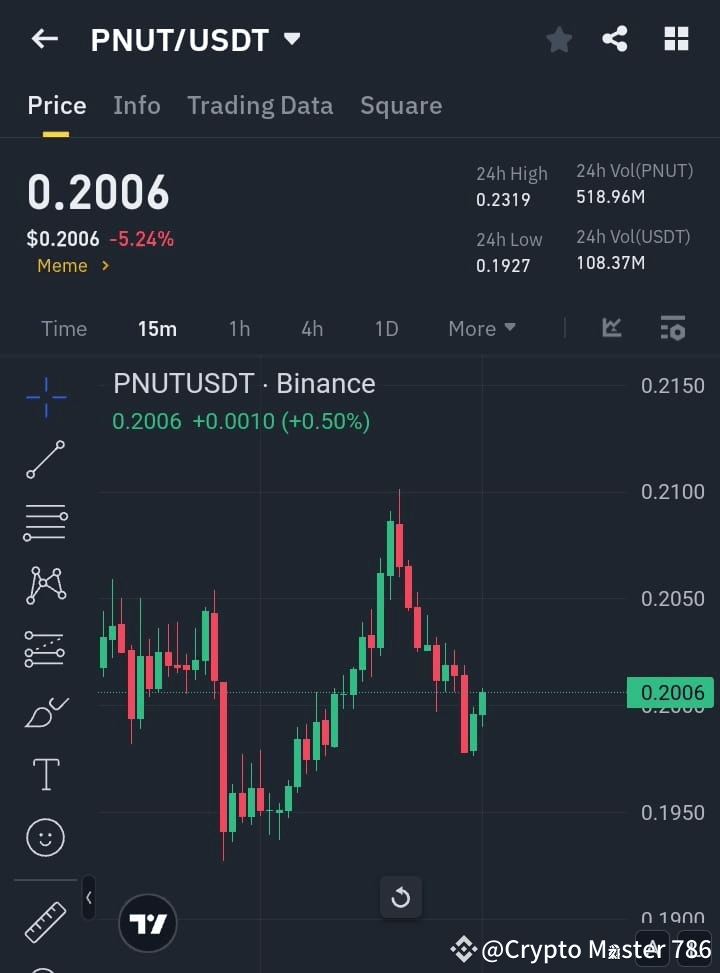Toggle PNUT/USDT as a favorite star
720x973 pixels.
click(x=559, y=39)
